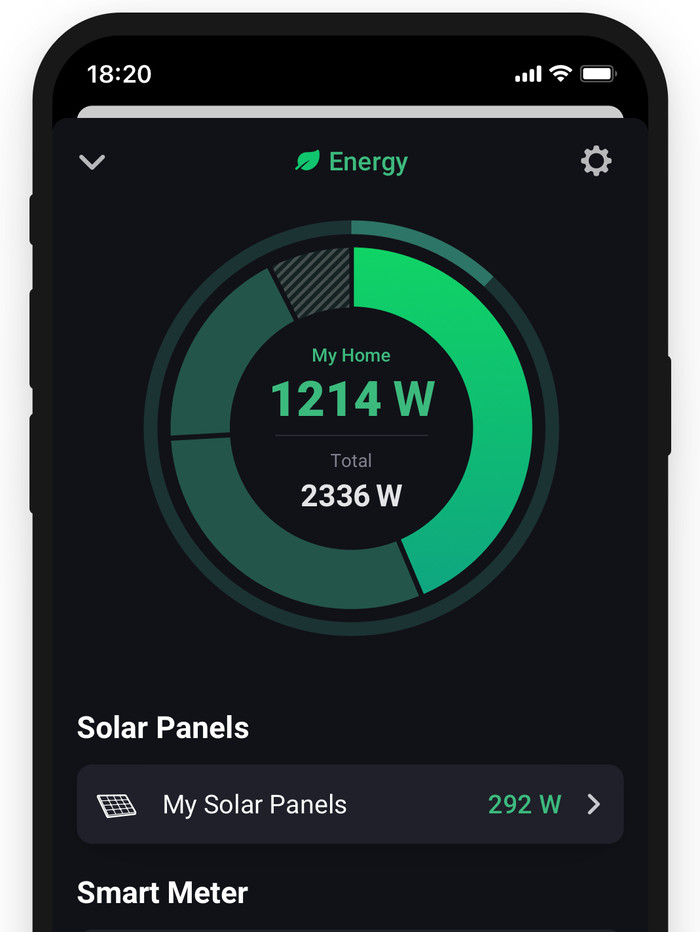Collapse the Energy sheet with the down chevron
700x932 pixels.
point(92,162)
